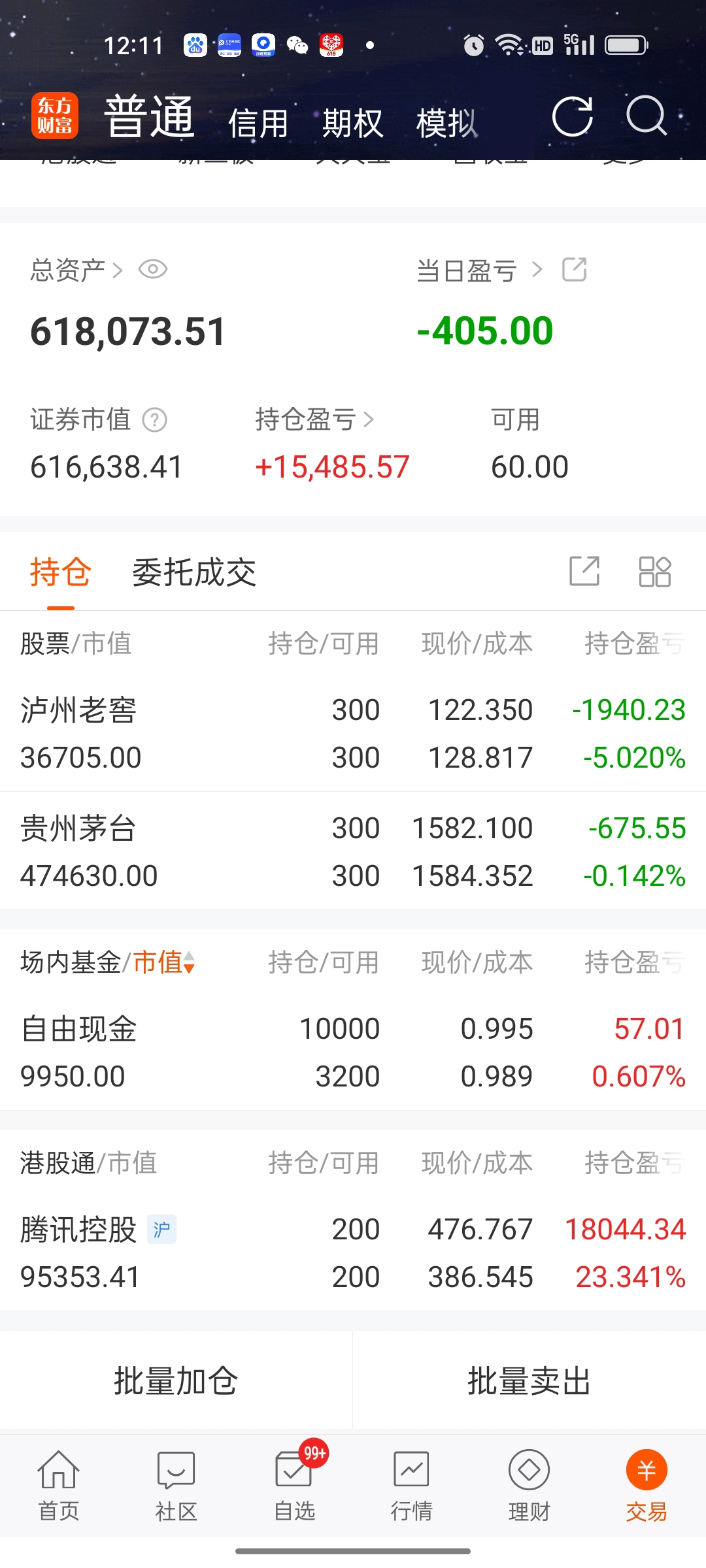The height and width of the screenshot is (1568, 706).
Task: Open the grid layout icon in holdings panel
Action: [656, 571]
